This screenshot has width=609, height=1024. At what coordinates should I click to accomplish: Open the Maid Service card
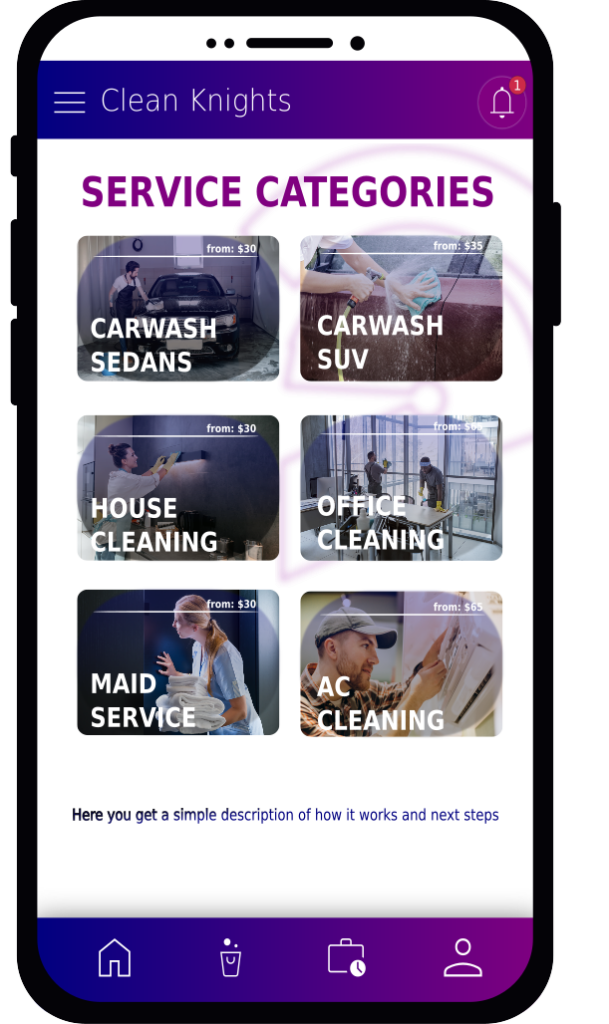click(x=178, y=662)
